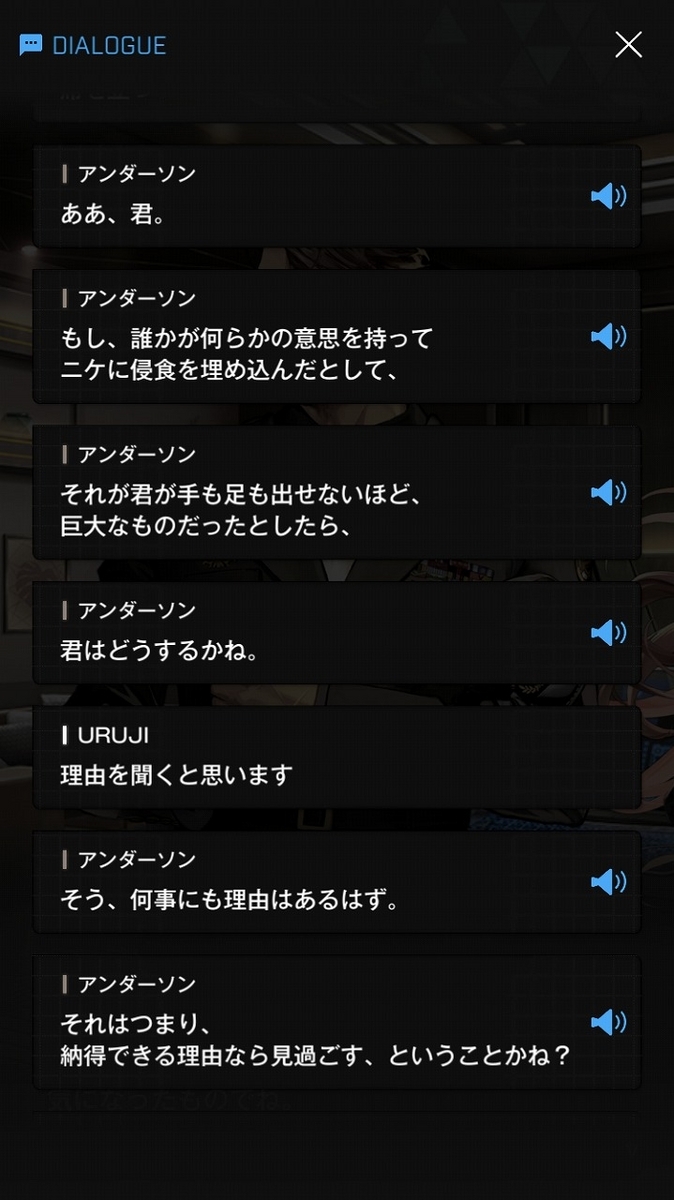Close the dialogue log
Screen dimensions: 674x1200
pos(628,44)
